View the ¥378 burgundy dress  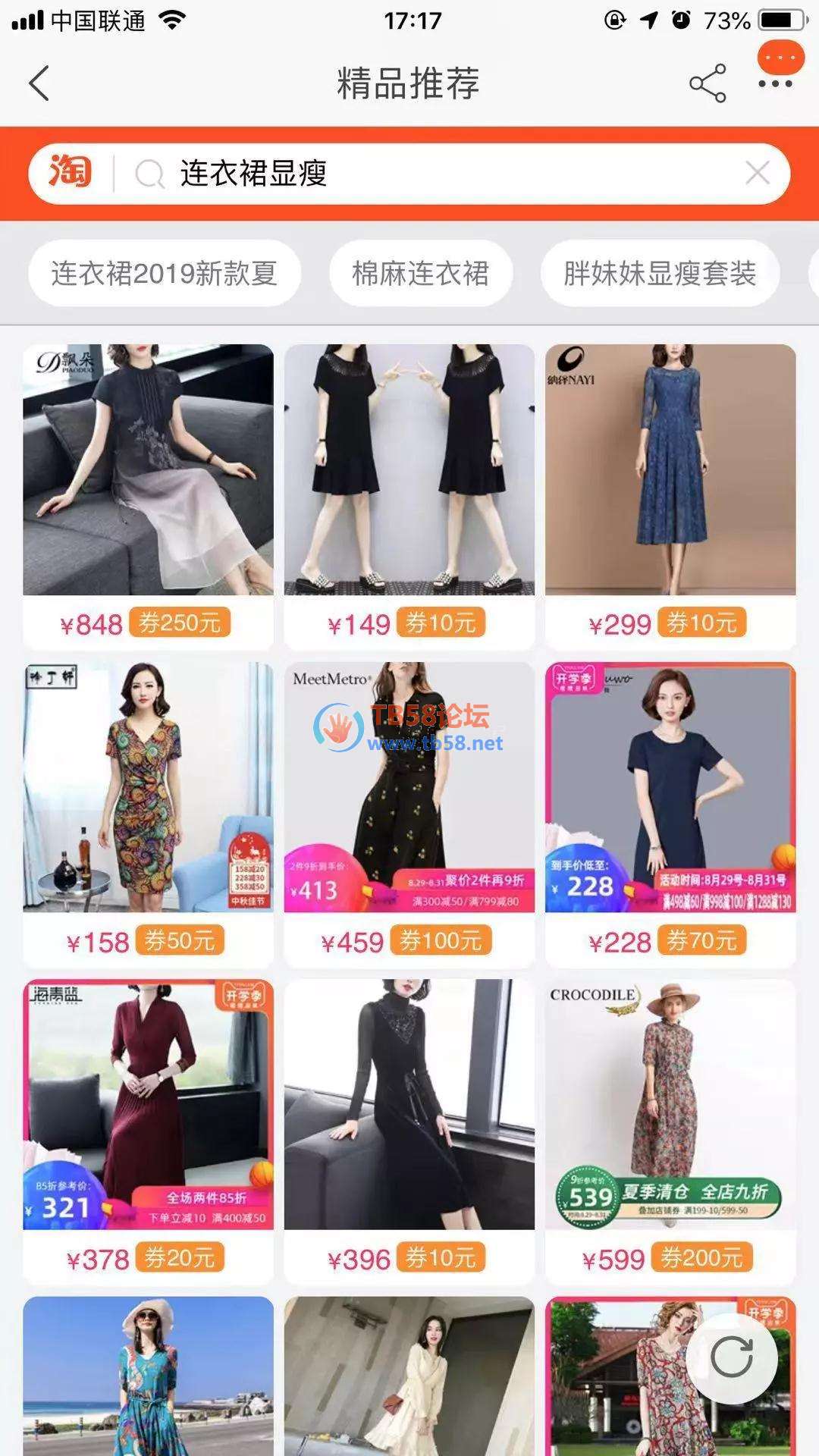coord(148,1104)
